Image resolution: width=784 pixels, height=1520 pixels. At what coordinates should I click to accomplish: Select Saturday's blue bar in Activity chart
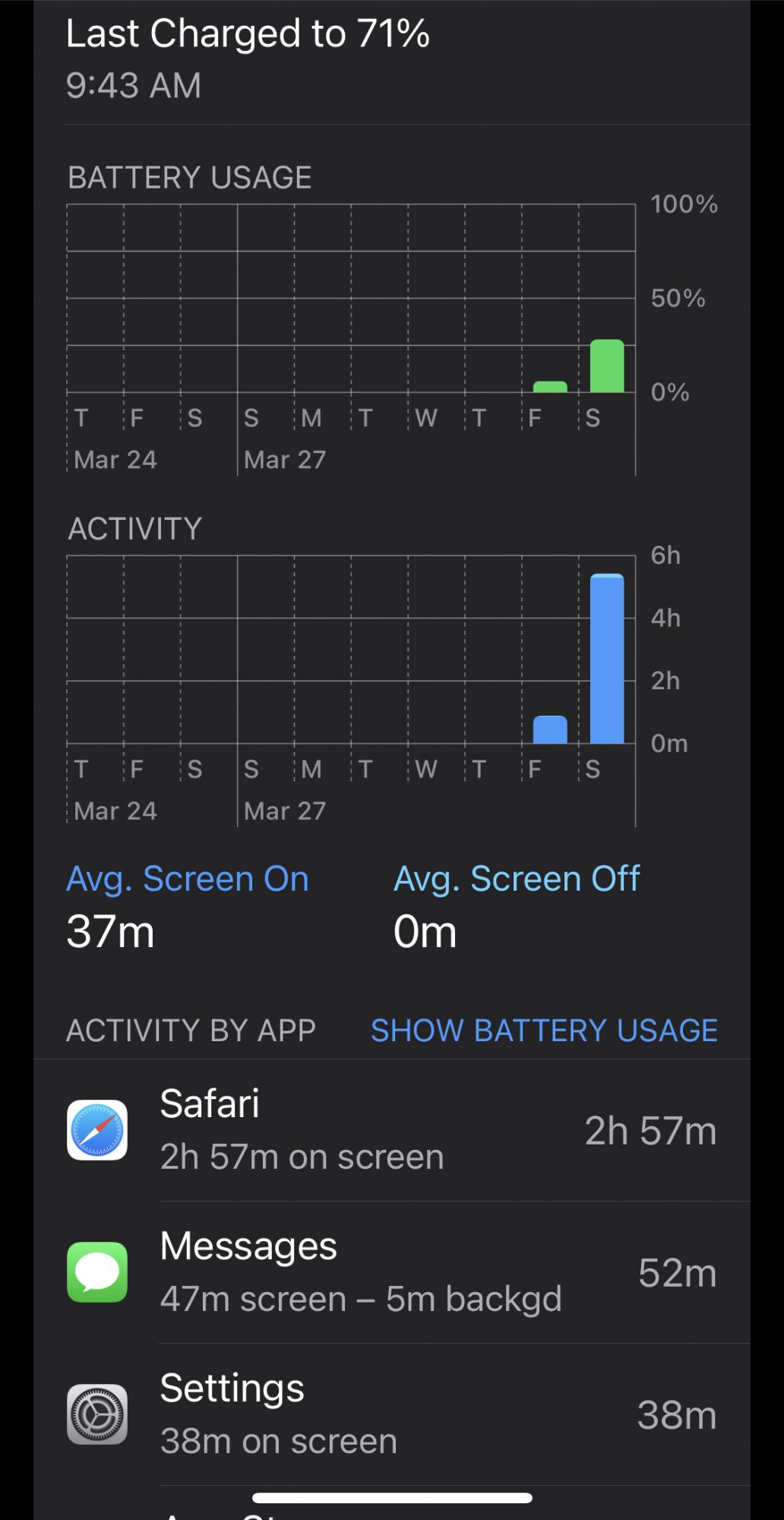pos(607,659)
